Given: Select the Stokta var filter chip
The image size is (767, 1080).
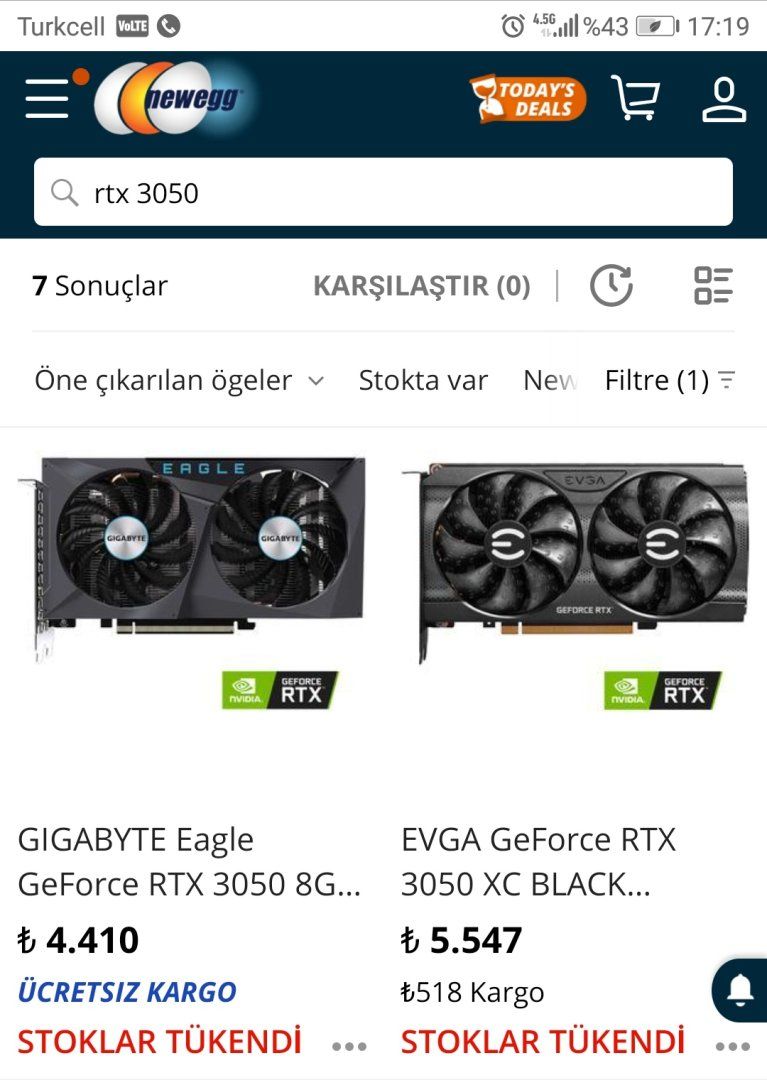Looking at the screenshot, I should pyautogui.click(x=423, y=380).
